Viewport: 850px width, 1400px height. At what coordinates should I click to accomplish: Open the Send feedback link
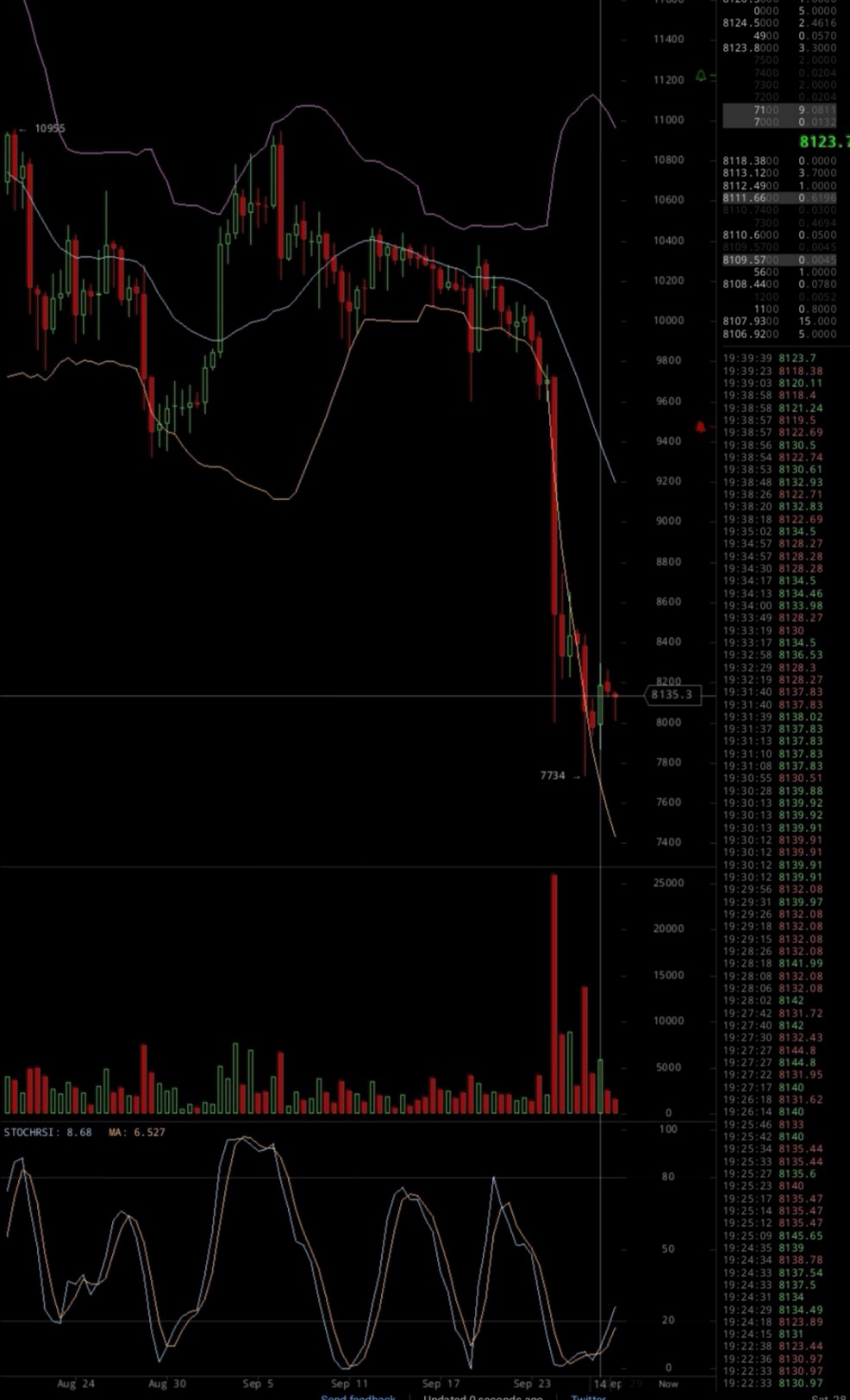358,1397
